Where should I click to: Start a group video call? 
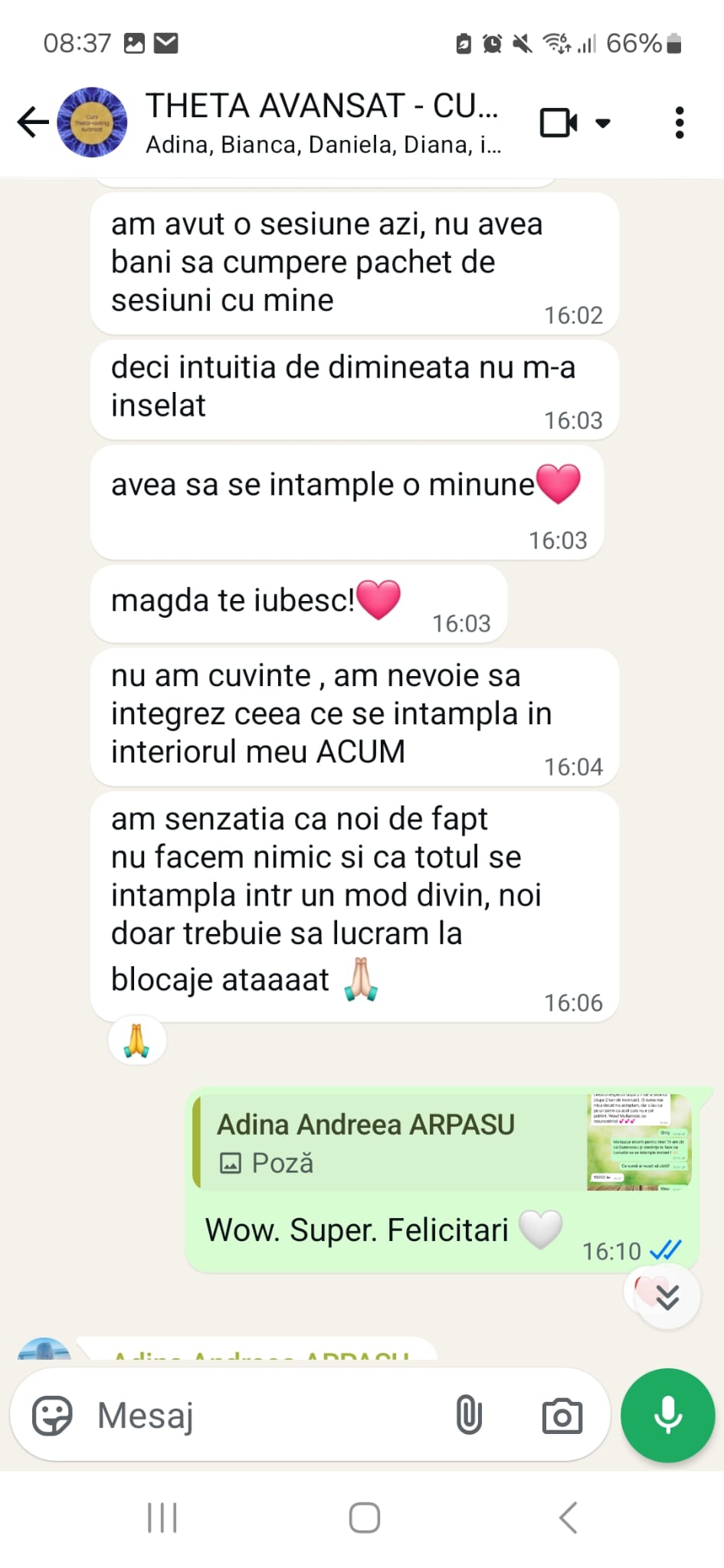coord(559,122)
